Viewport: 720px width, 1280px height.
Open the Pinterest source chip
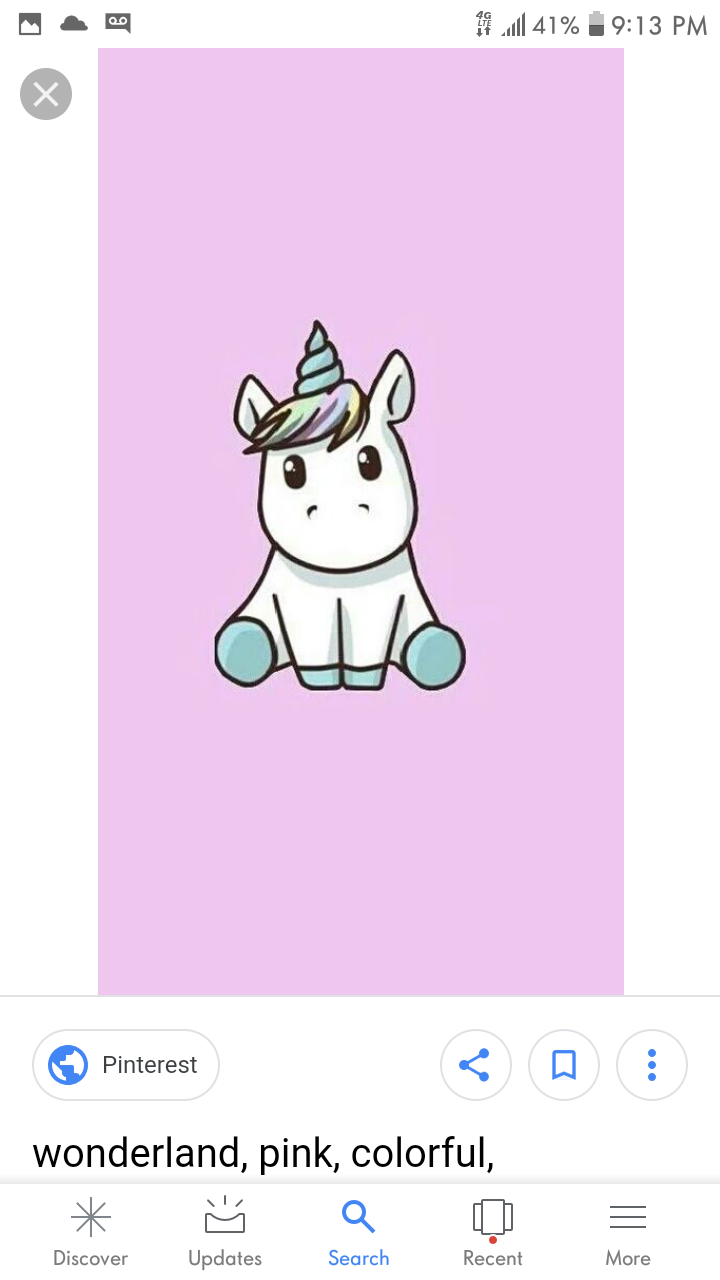tap(126, 1065)
